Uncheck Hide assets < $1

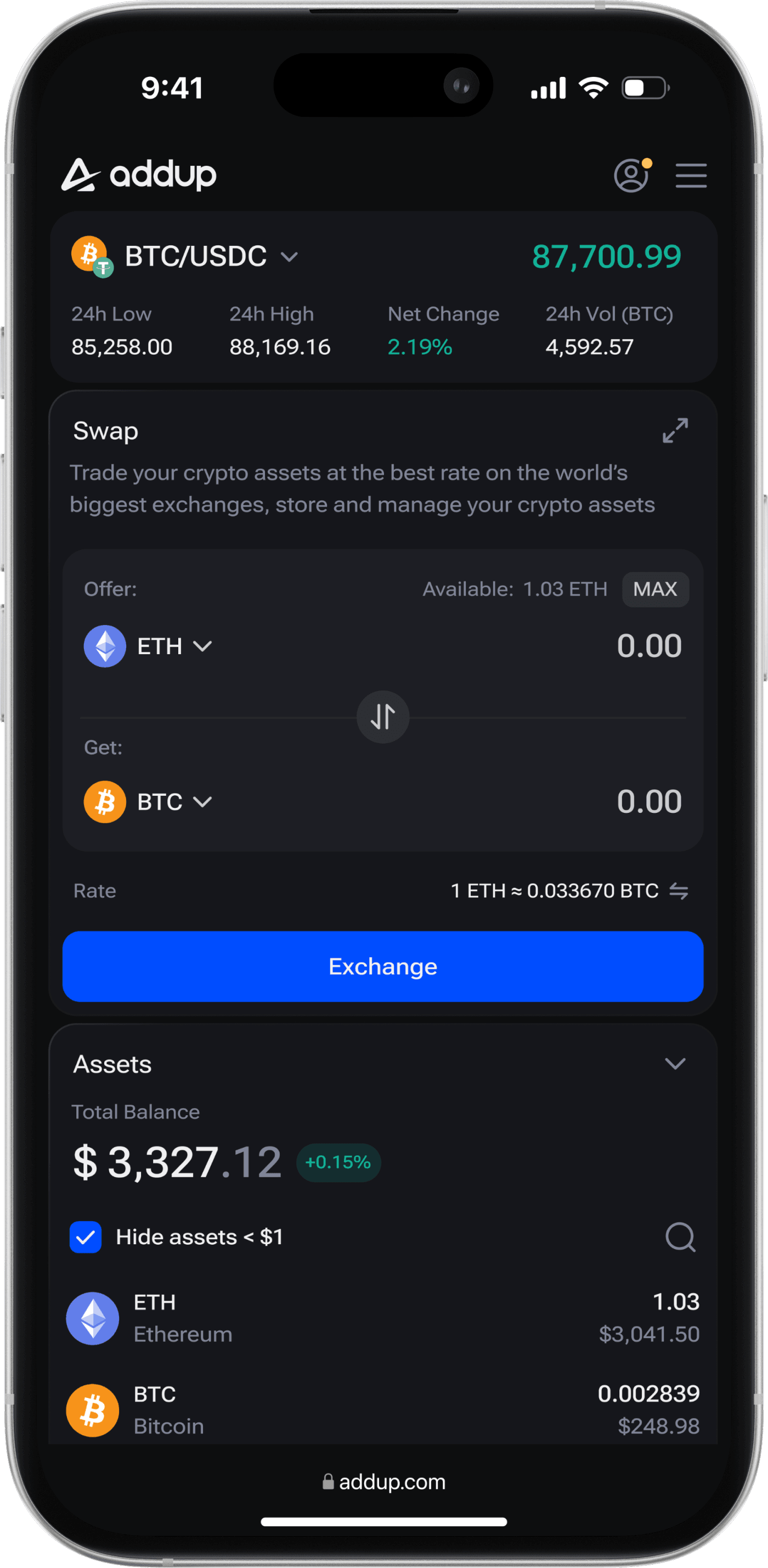85,1237
